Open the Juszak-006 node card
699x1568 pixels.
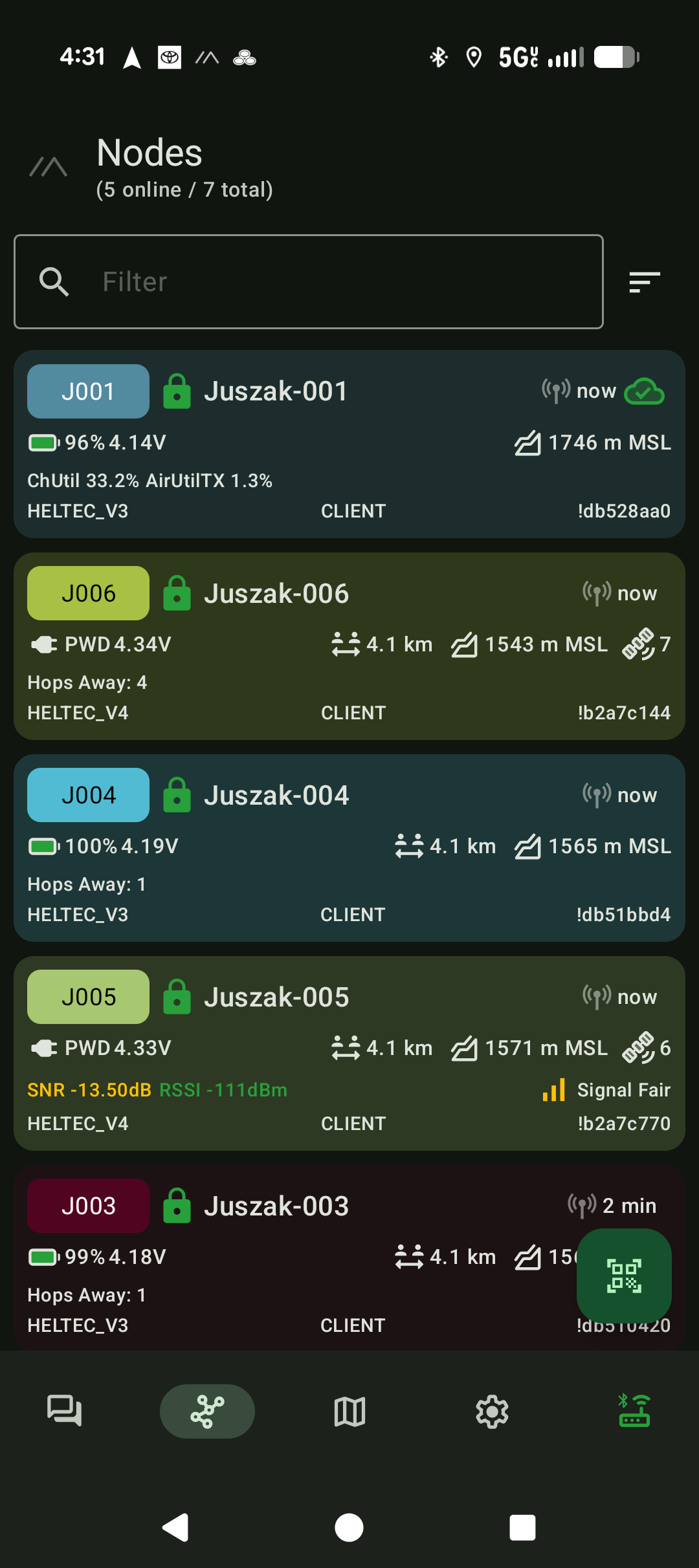349,646
